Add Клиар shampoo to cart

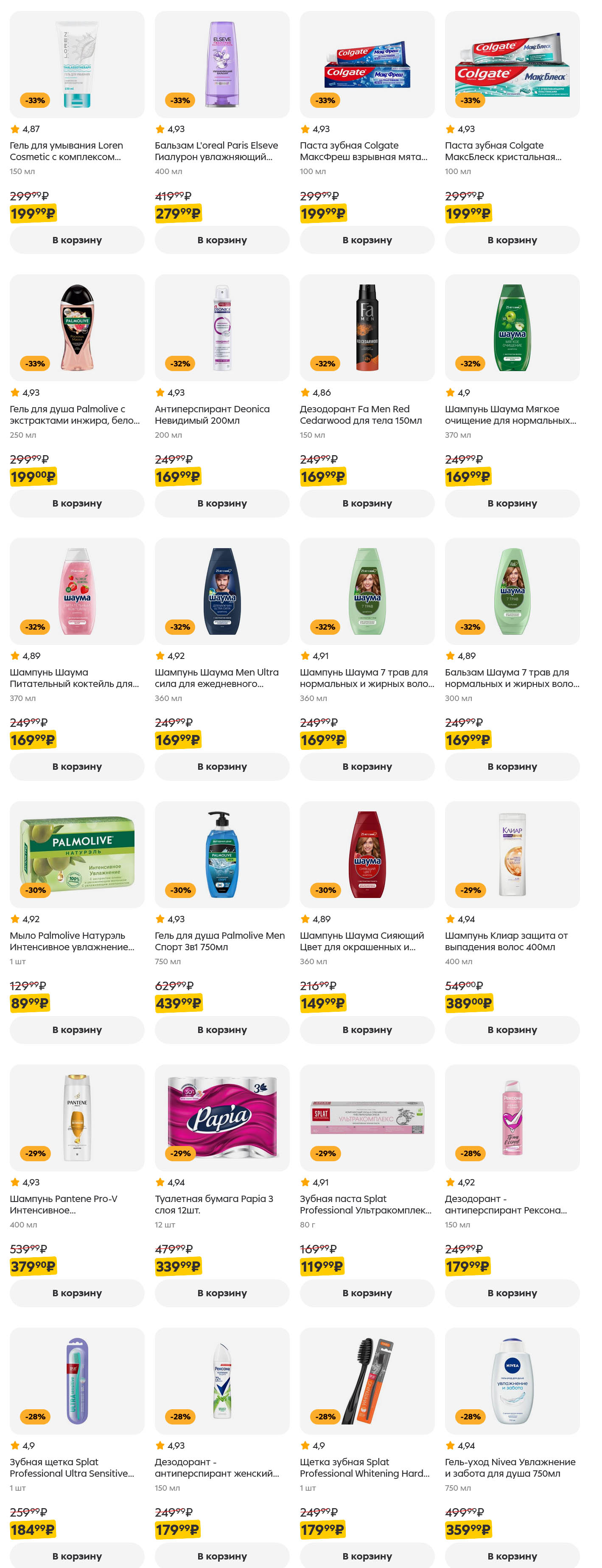(x=511, y=1030)
